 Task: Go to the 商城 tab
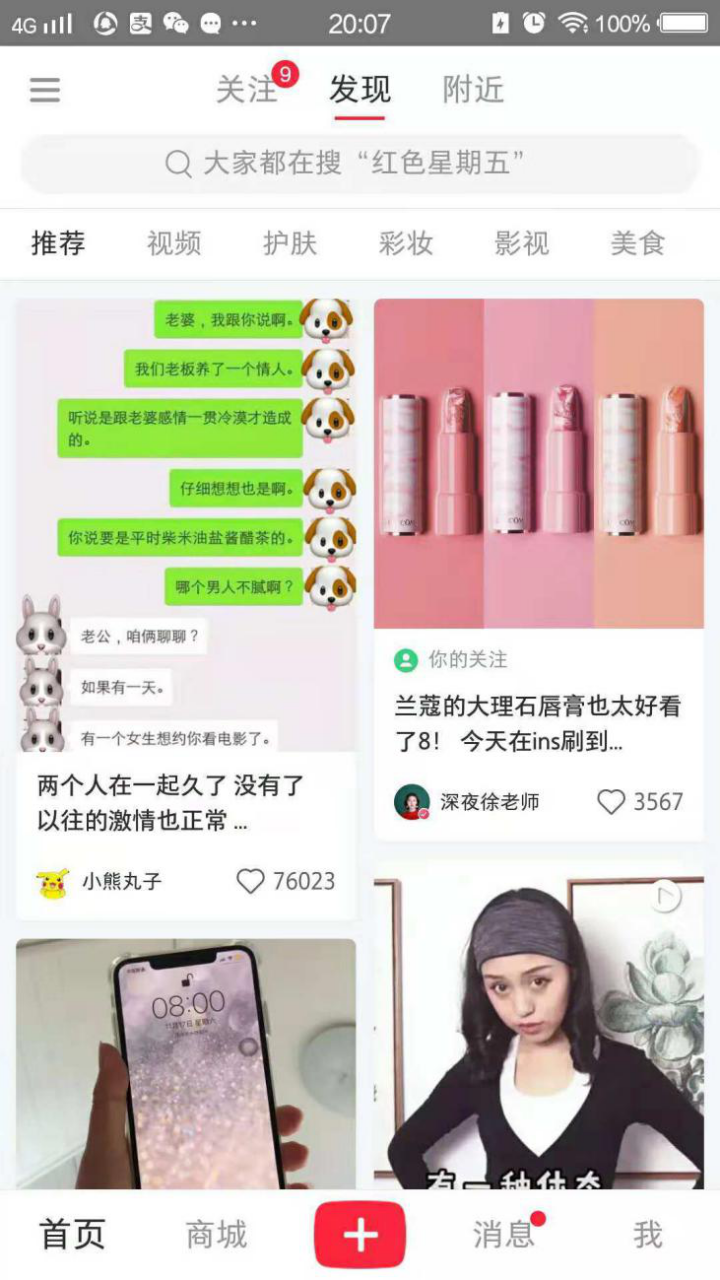[216, 1235]
